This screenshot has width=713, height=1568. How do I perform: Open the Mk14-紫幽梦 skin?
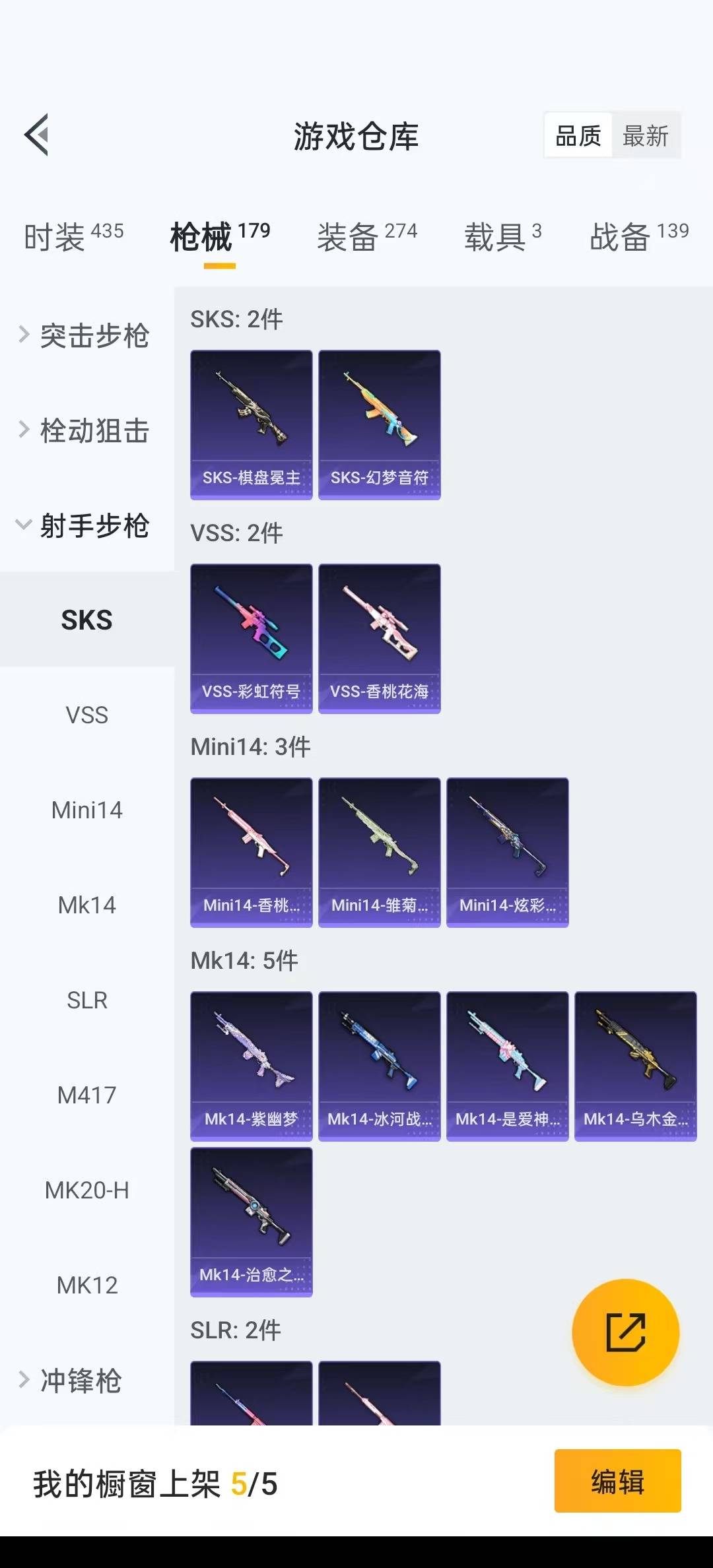pos(251,1066)
